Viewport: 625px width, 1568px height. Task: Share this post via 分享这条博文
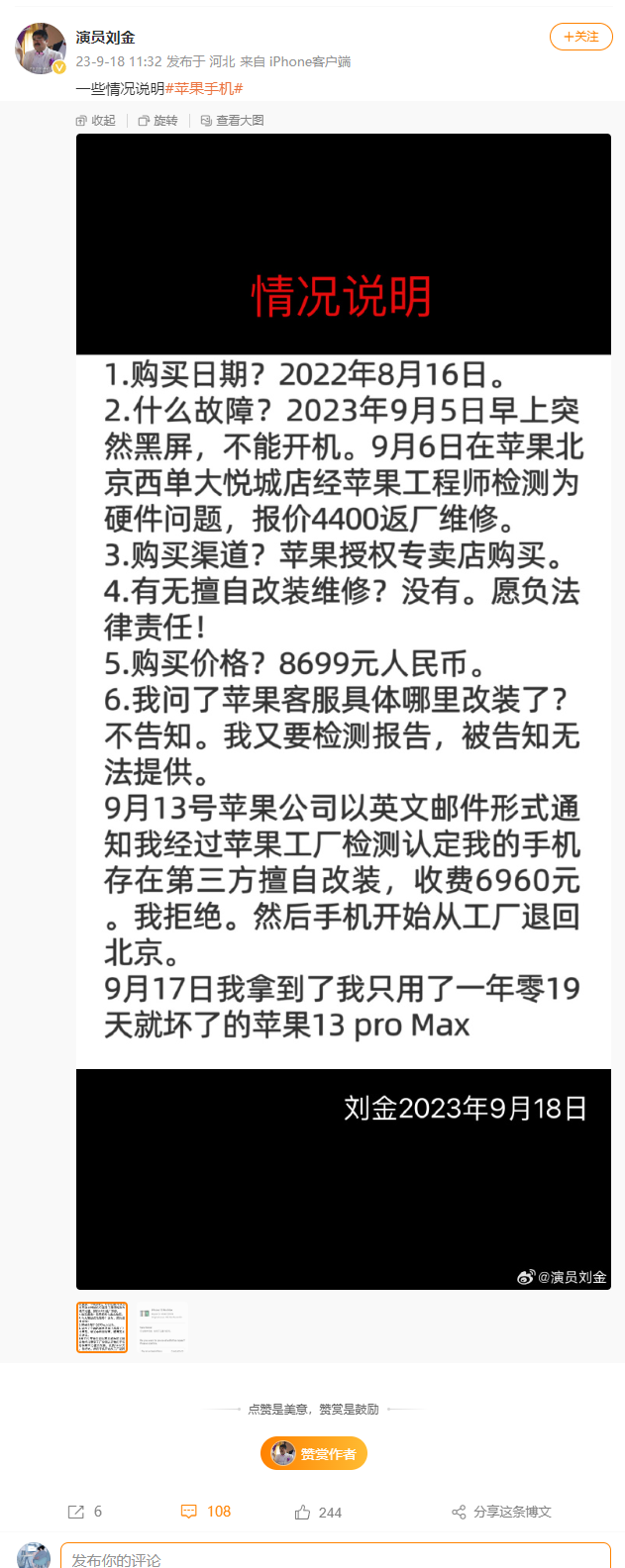(x=501, y=1512)
